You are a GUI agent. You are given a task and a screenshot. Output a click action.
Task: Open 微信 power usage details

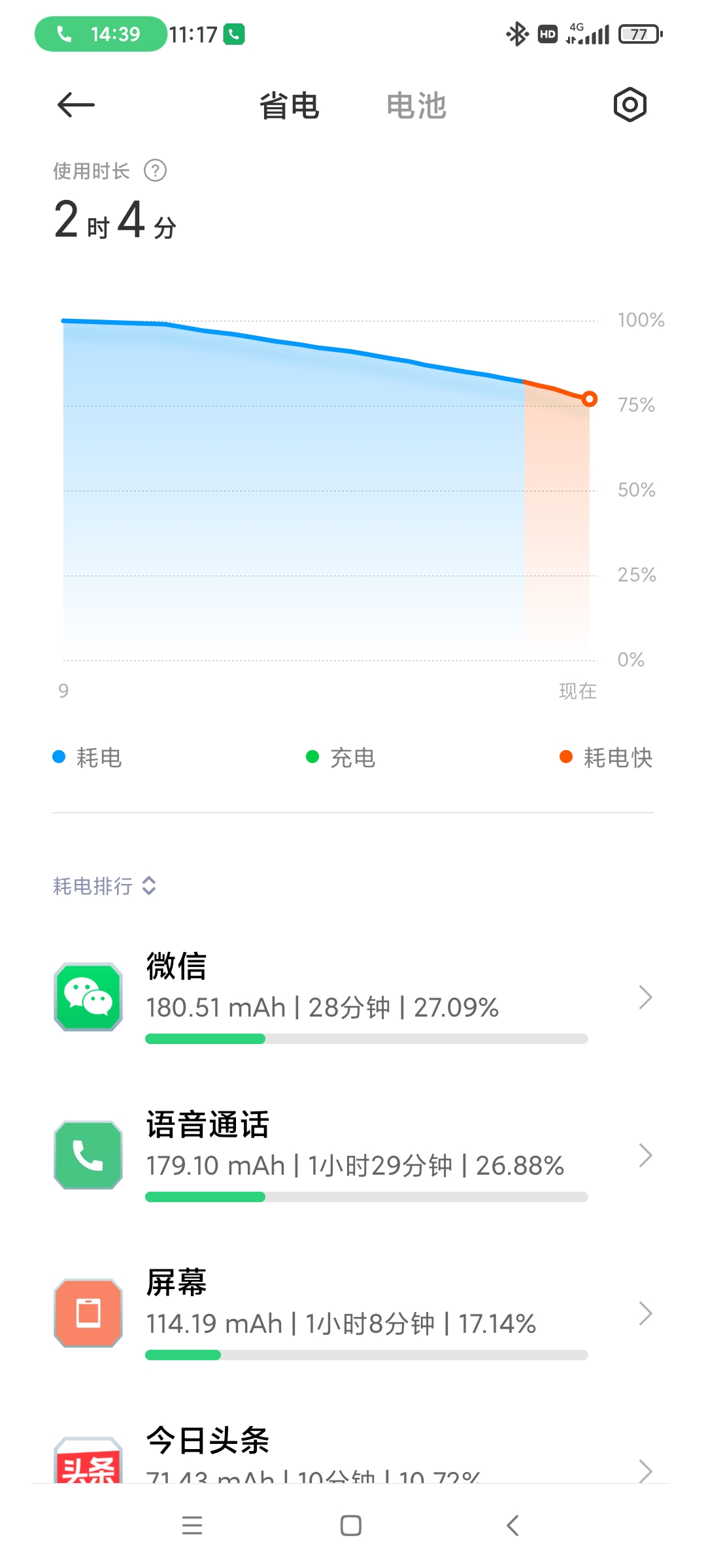(353, 998)
